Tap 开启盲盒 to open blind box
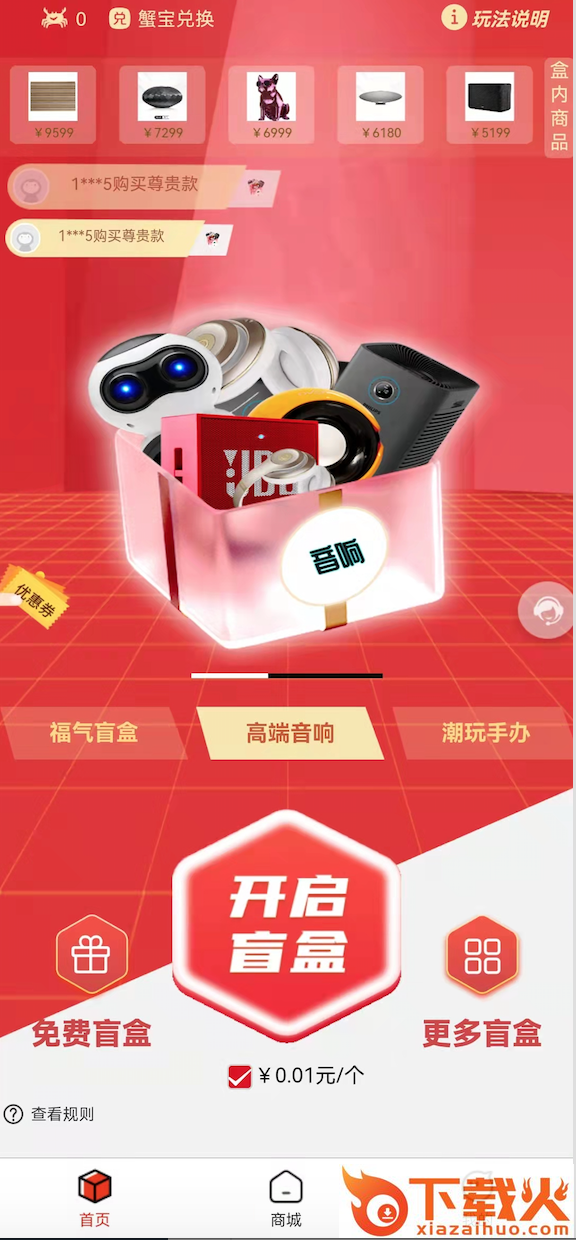 [287, 924]
